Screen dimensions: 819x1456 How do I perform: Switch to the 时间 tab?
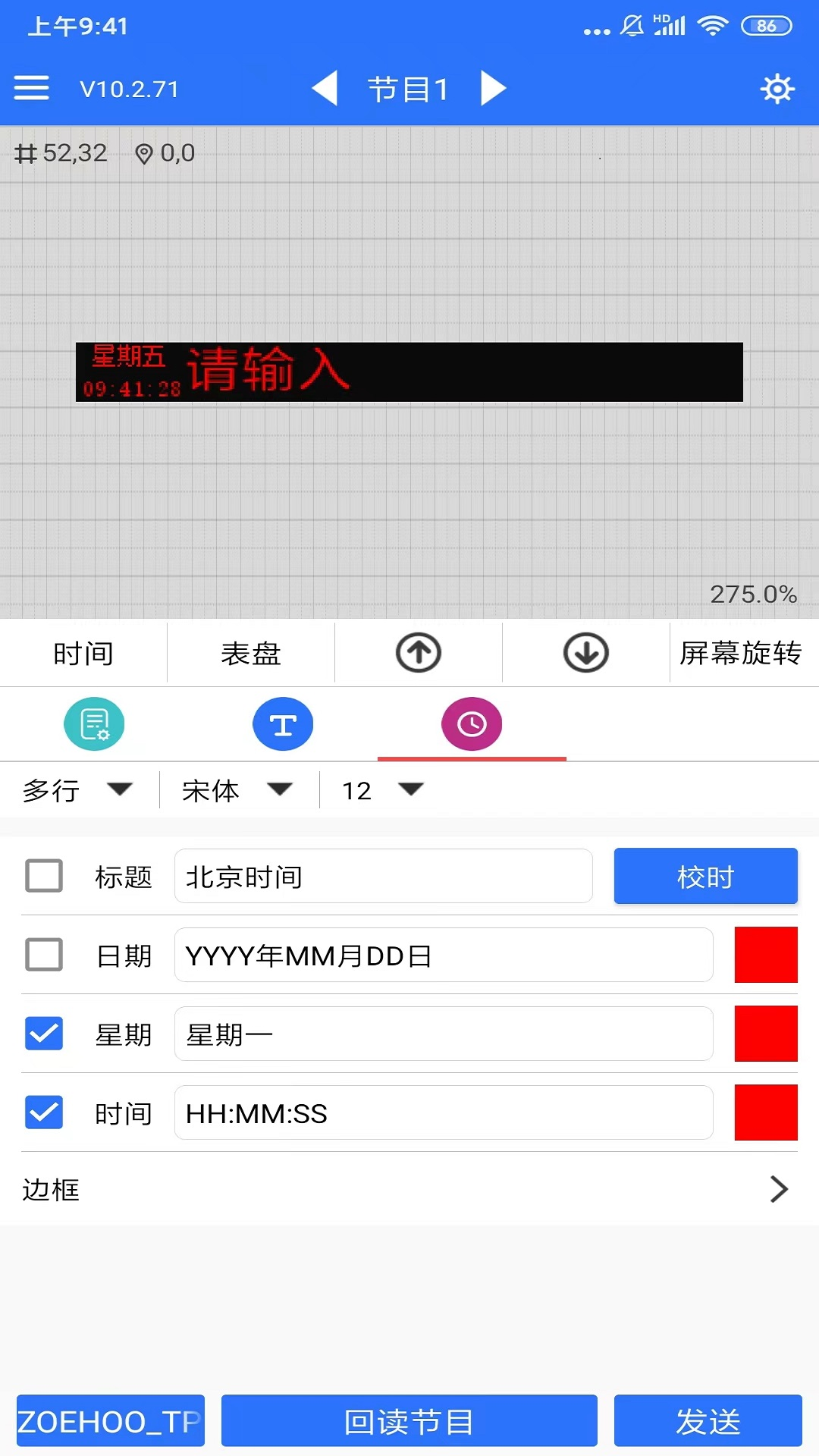click(82, 652)
